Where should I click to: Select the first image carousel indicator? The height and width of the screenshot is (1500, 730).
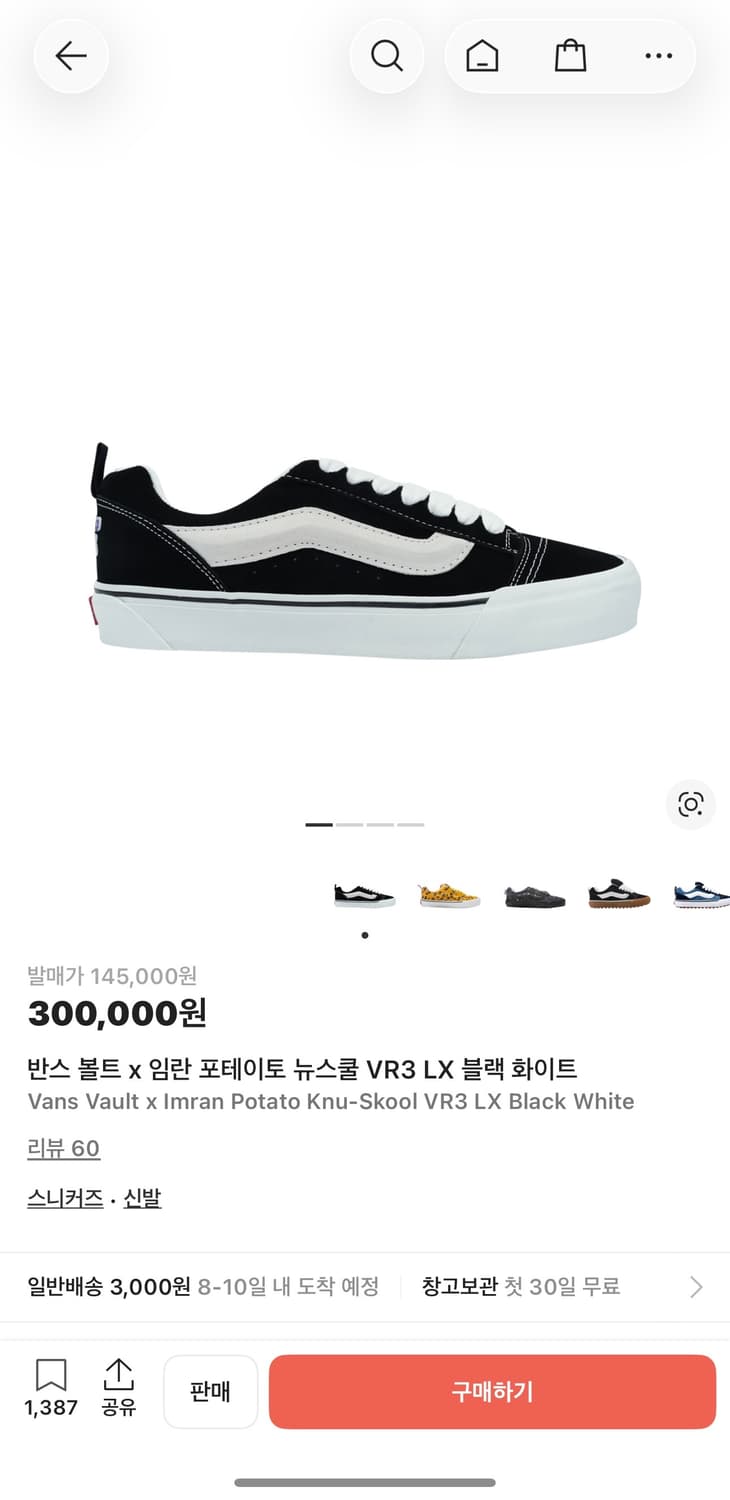tap(319, 823)
